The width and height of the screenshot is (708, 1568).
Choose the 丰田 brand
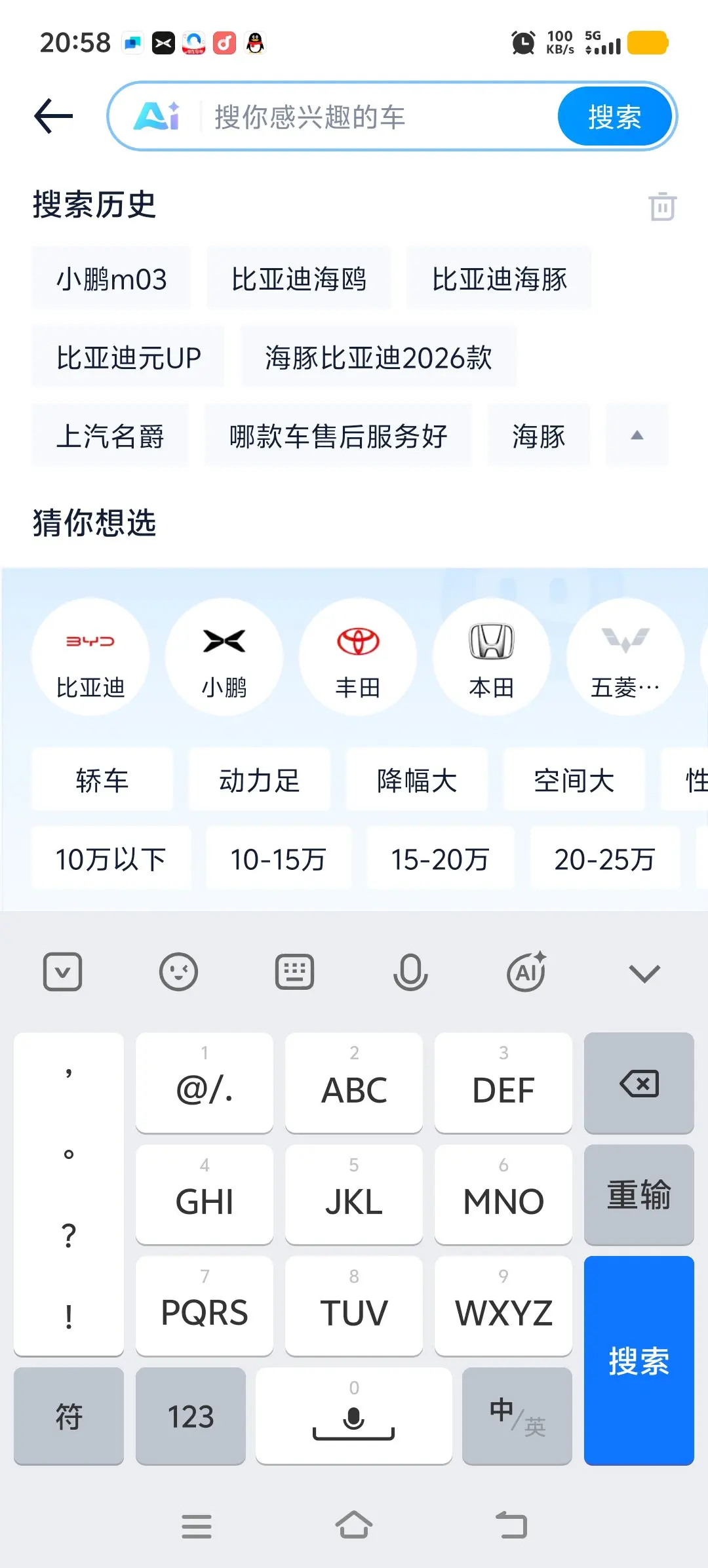tap(358, 656)
